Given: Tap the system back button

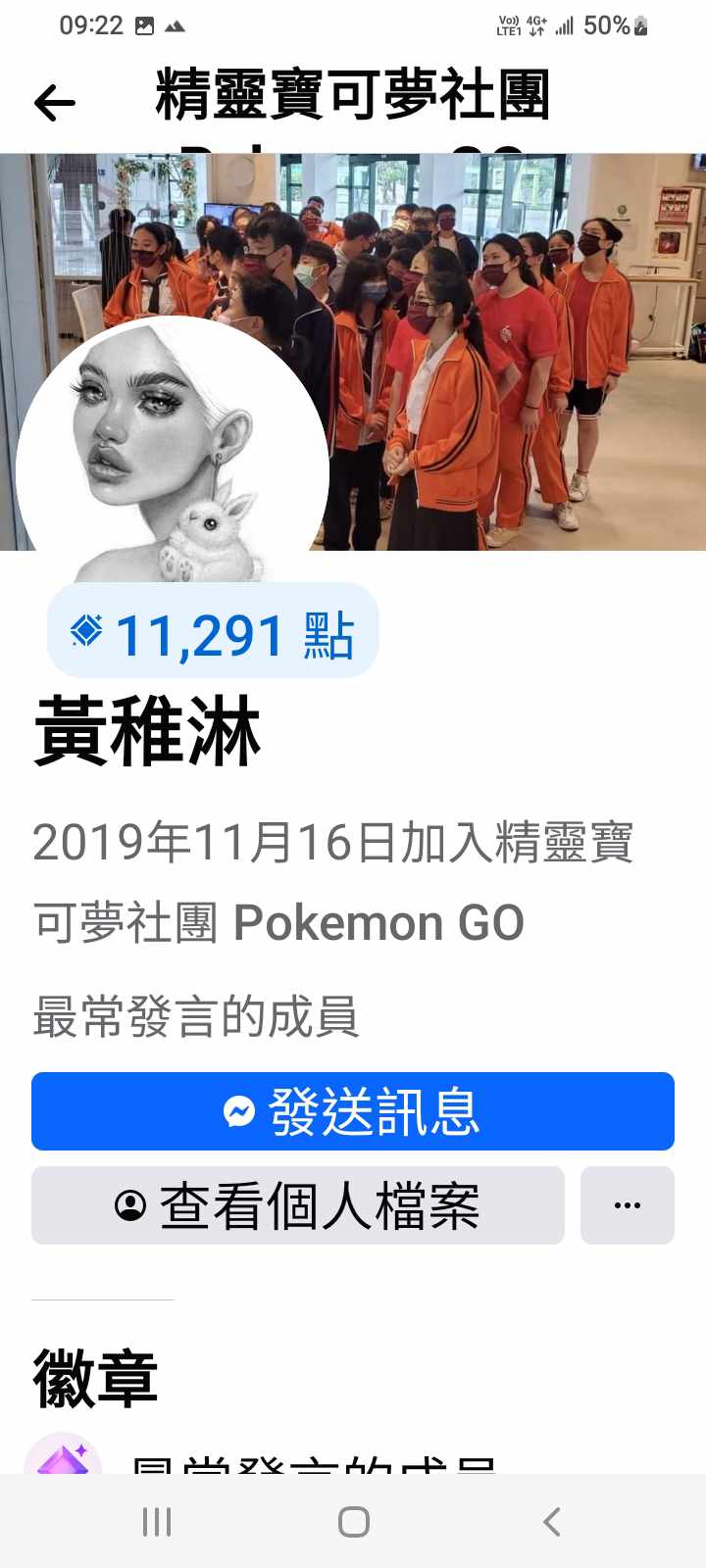Looking at the screenshot, I should pos(552,1521).
